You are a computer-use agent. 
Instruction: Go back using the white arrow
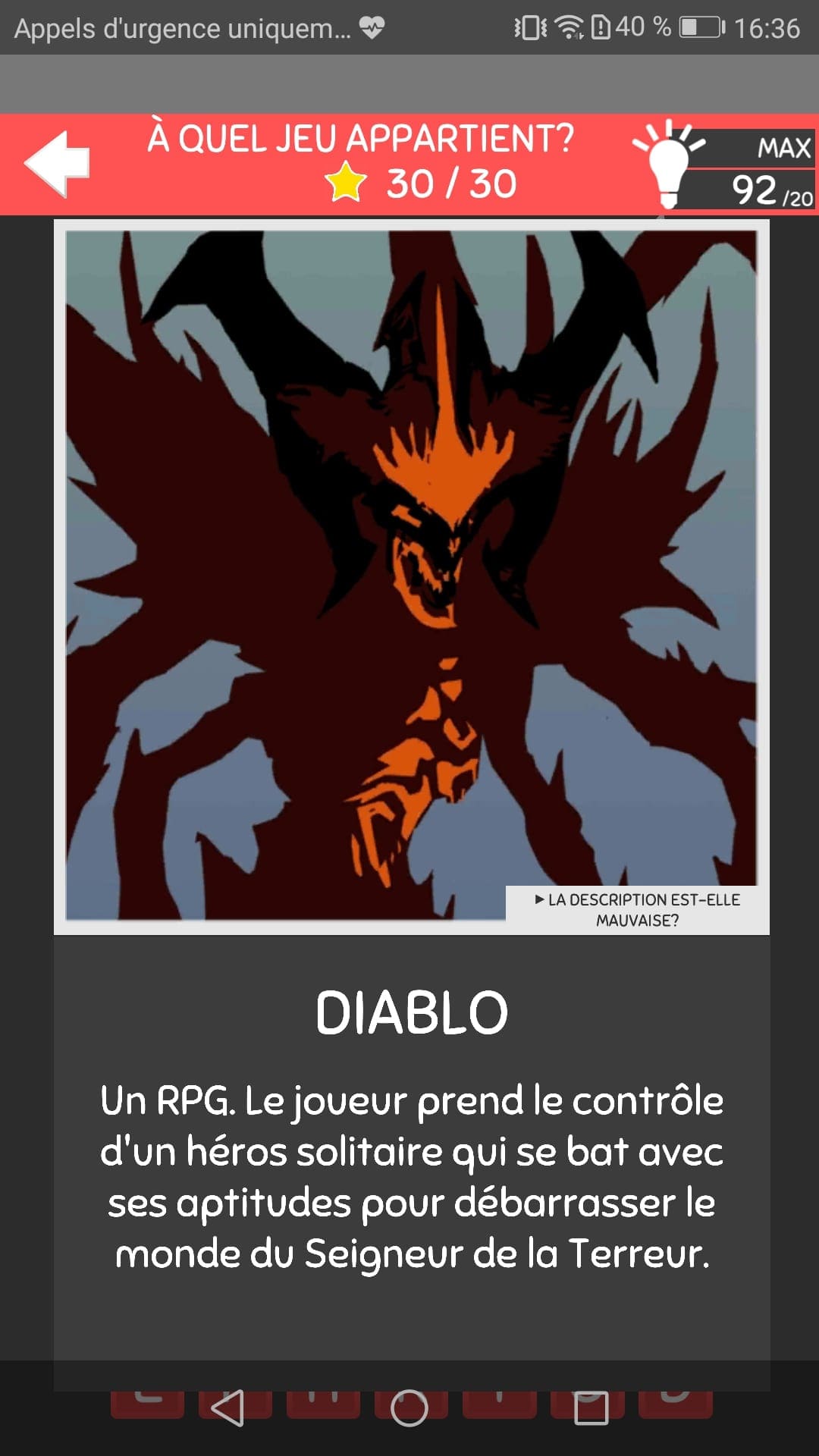[58, 164]
